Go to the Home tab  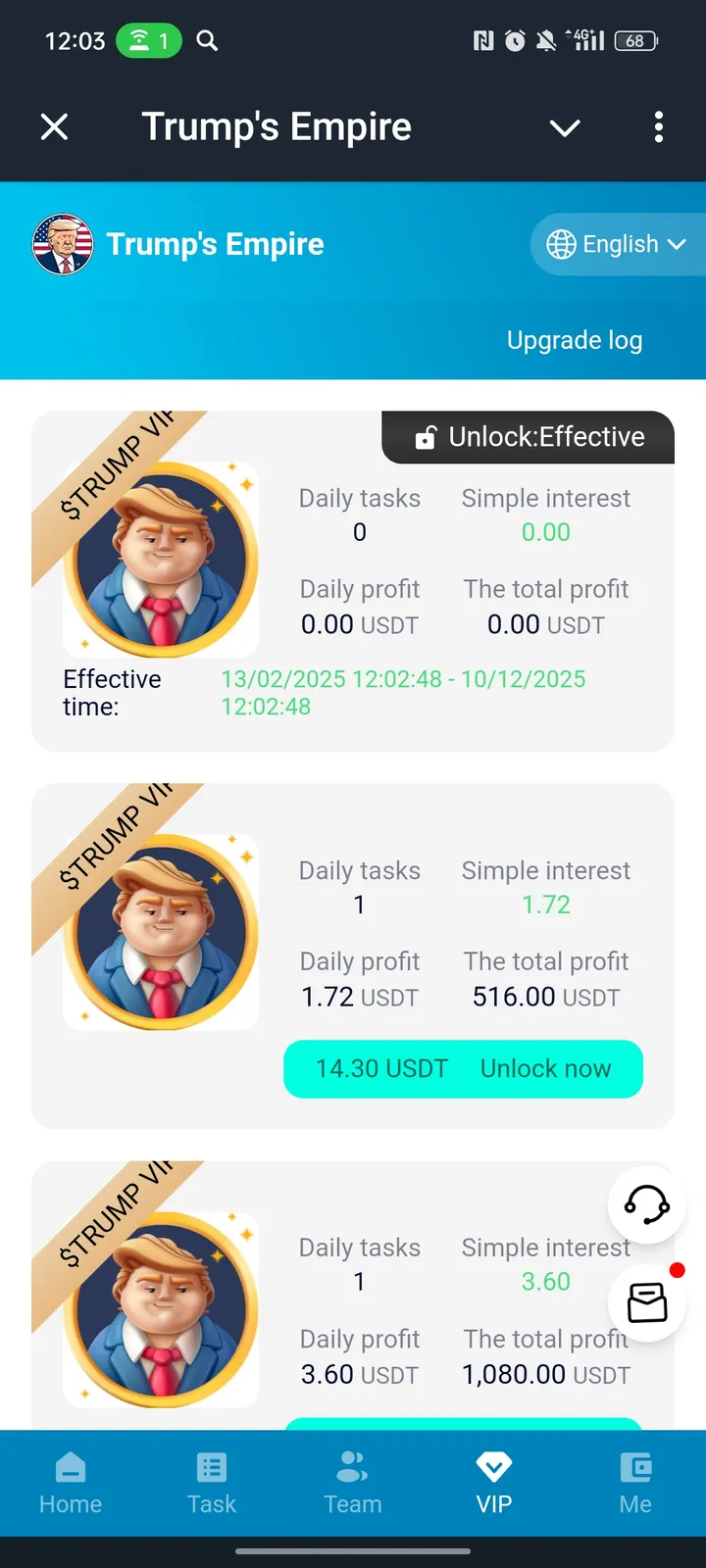click(x=71, y=1484)
